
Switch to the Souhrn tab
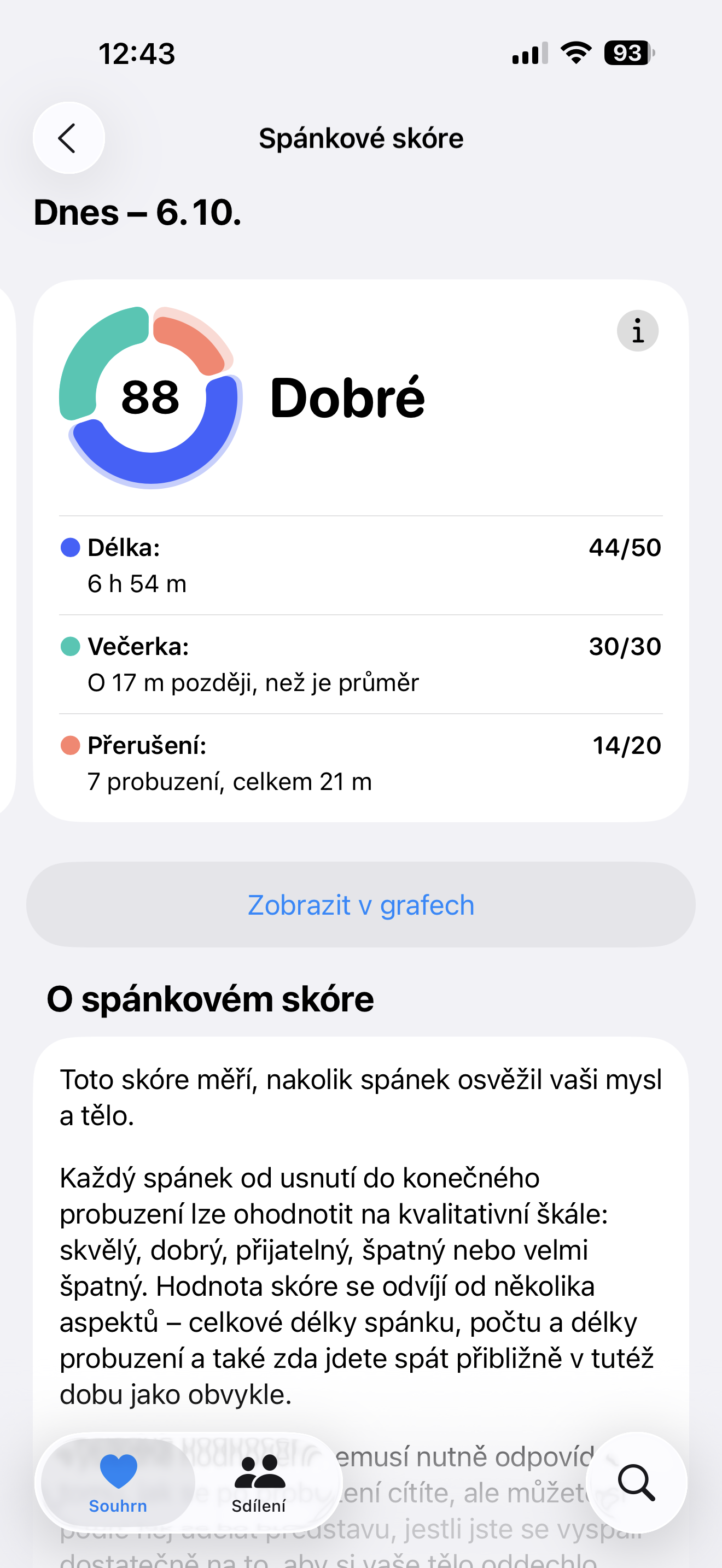[x=118, y=1482]
